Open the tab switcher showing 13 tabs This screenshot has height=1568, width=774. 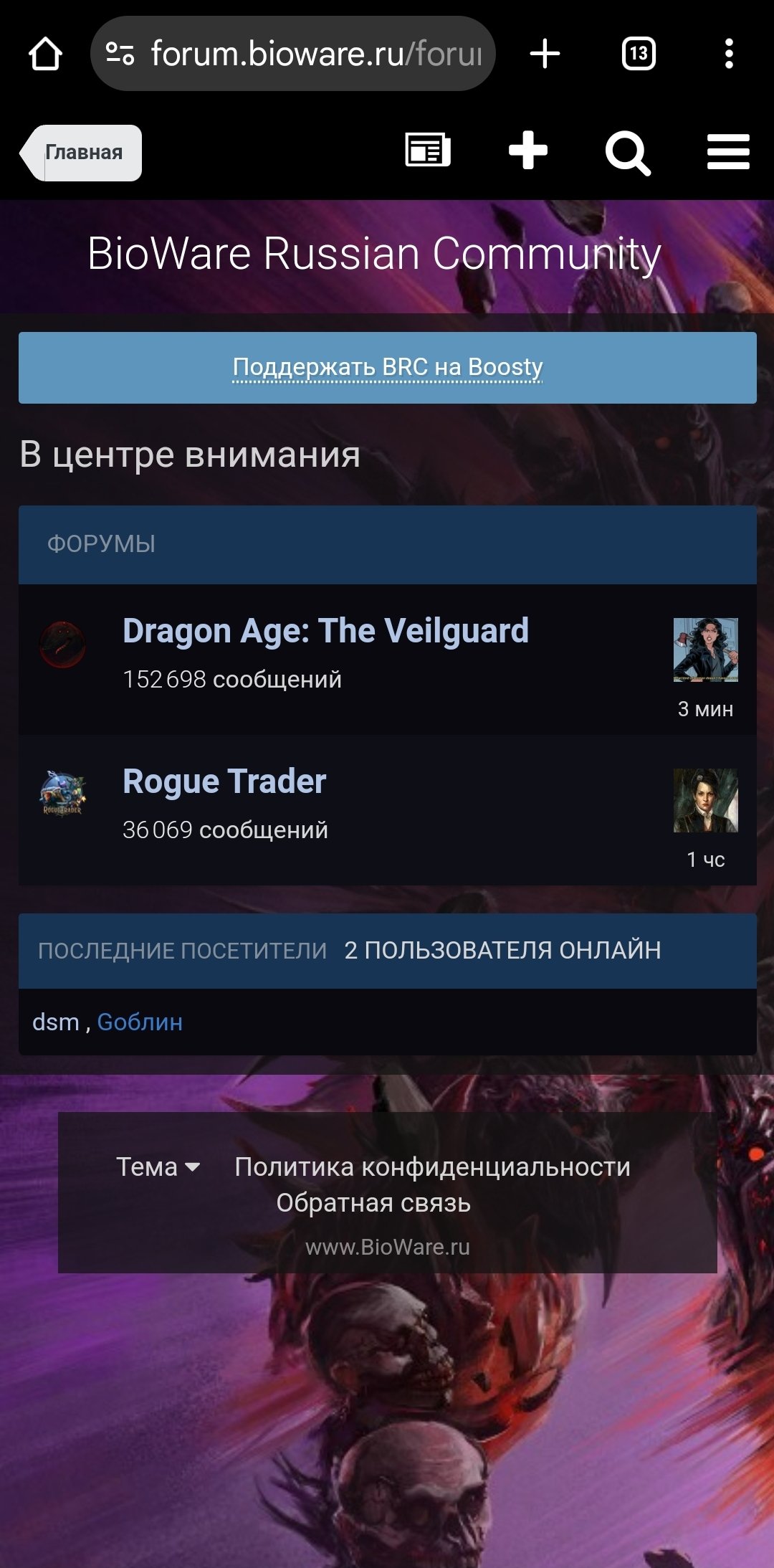[x=639, y=54]
